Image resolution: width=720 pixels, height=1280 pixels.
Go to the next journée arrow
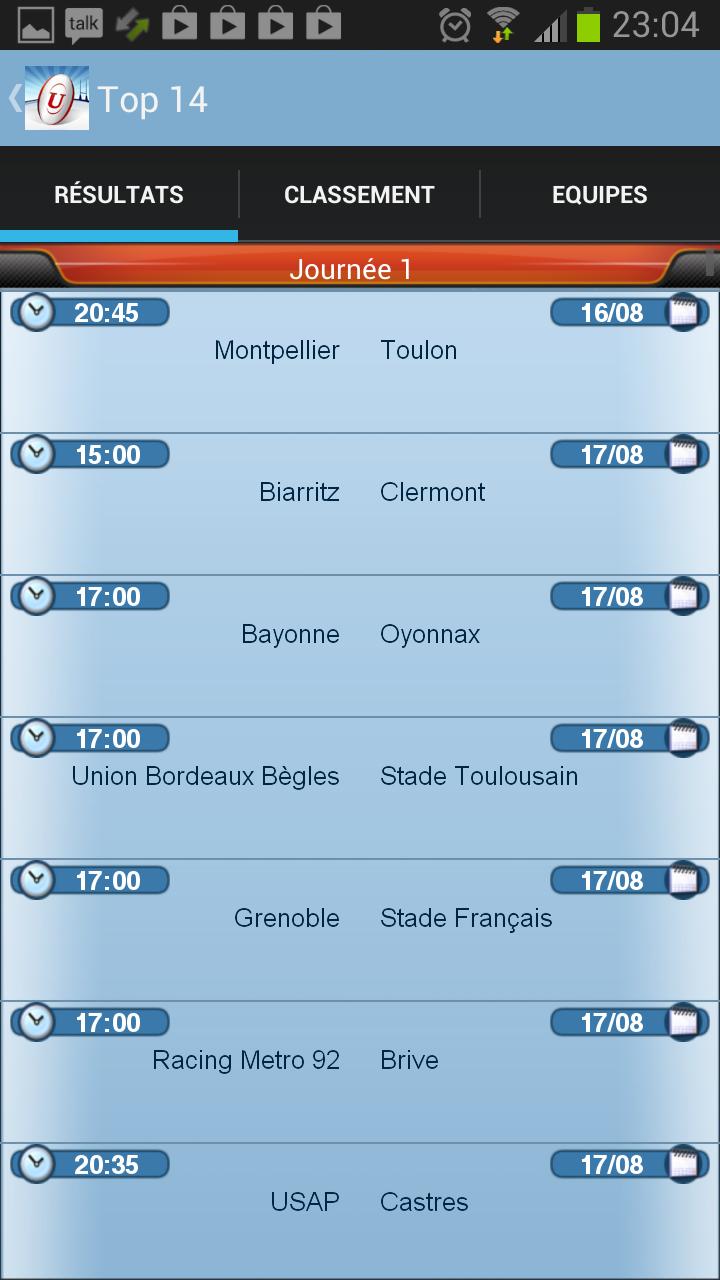(698, 267)
